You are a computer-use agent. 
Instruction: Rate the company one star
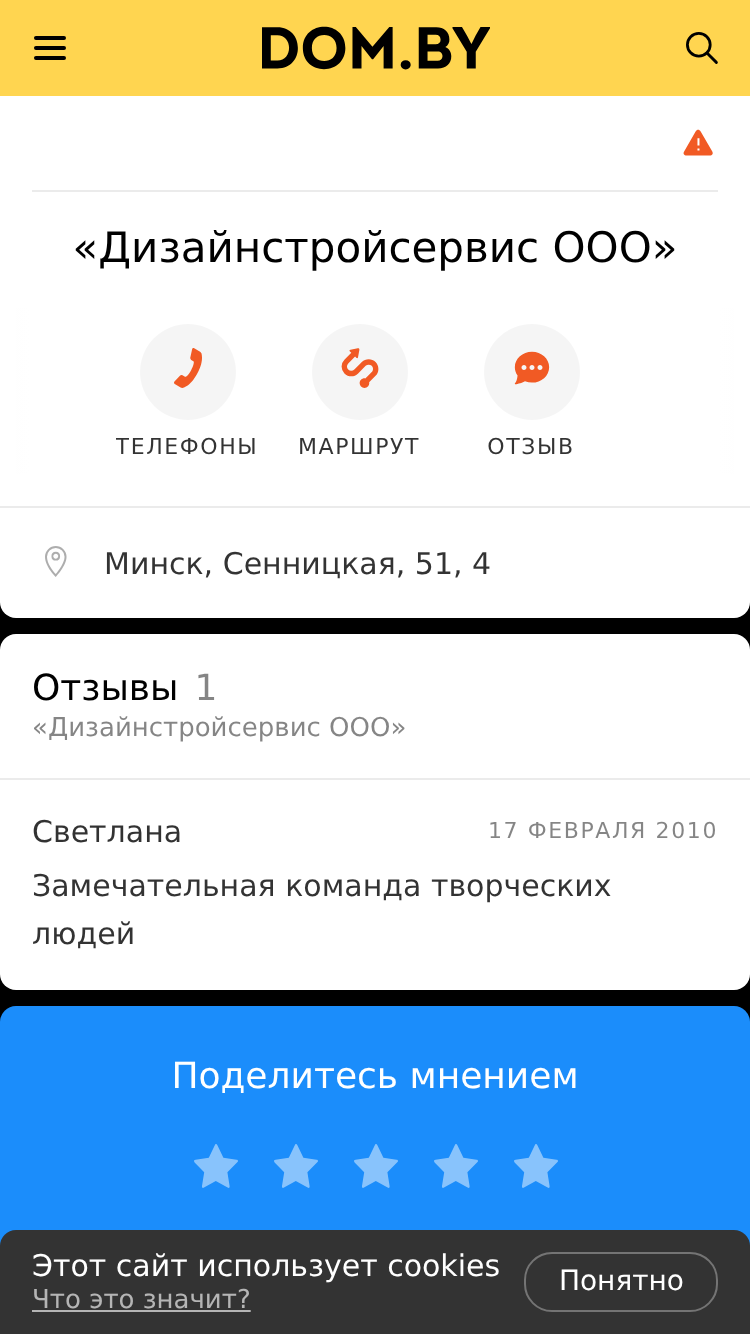click(216, 1167)
